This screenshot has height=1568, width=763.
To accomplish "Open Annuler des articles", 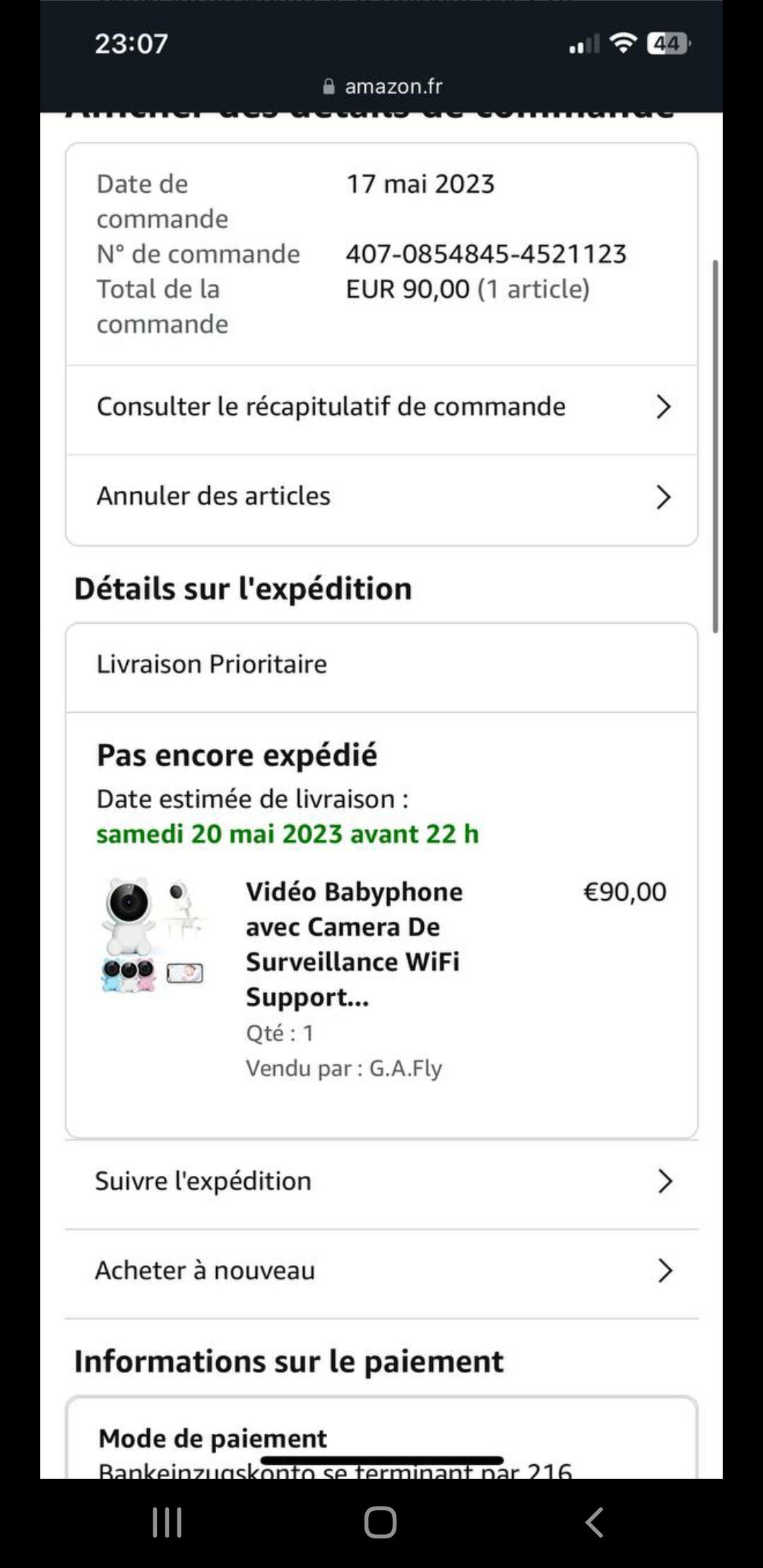I will tap(381, 497).
